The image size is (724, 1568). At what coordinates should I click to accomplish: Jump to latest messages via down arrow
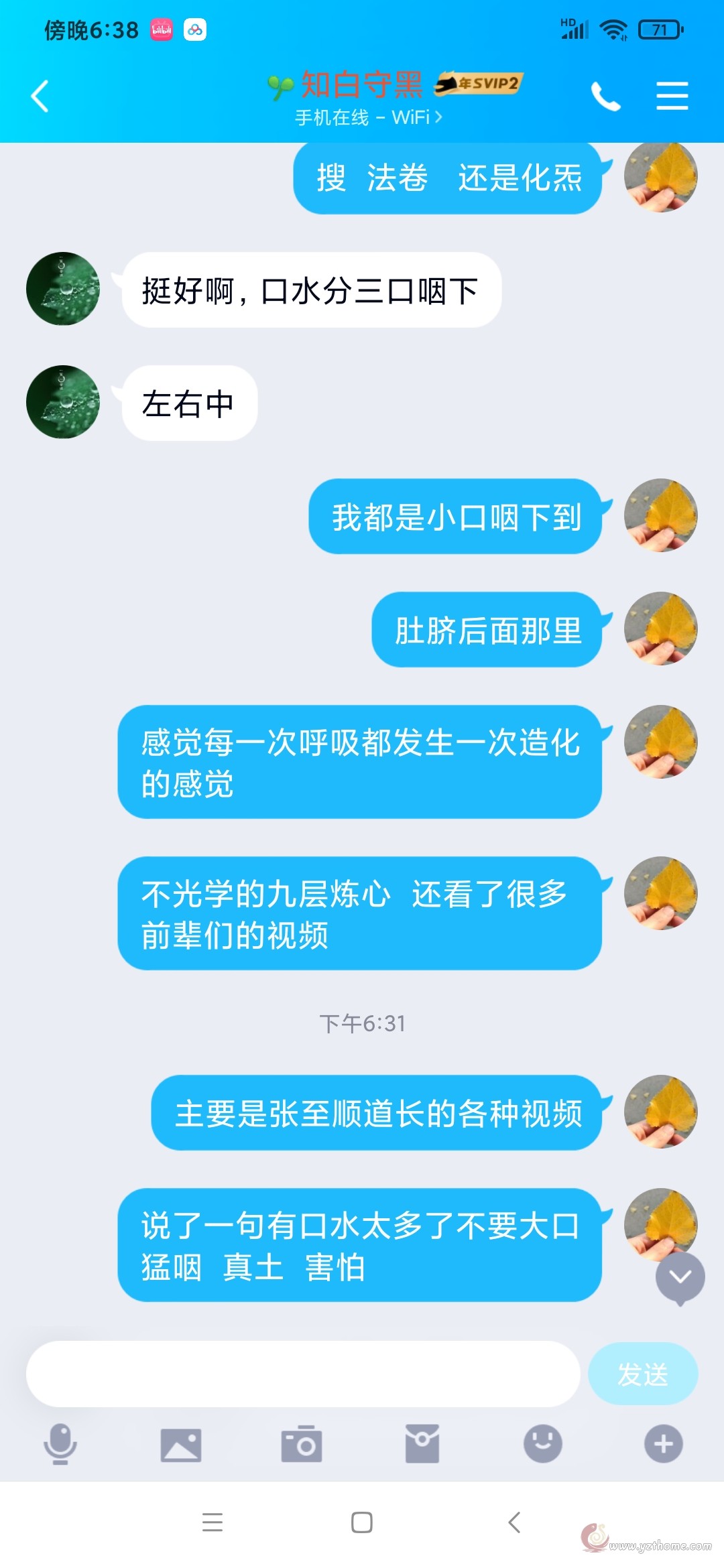[680, 1278]
